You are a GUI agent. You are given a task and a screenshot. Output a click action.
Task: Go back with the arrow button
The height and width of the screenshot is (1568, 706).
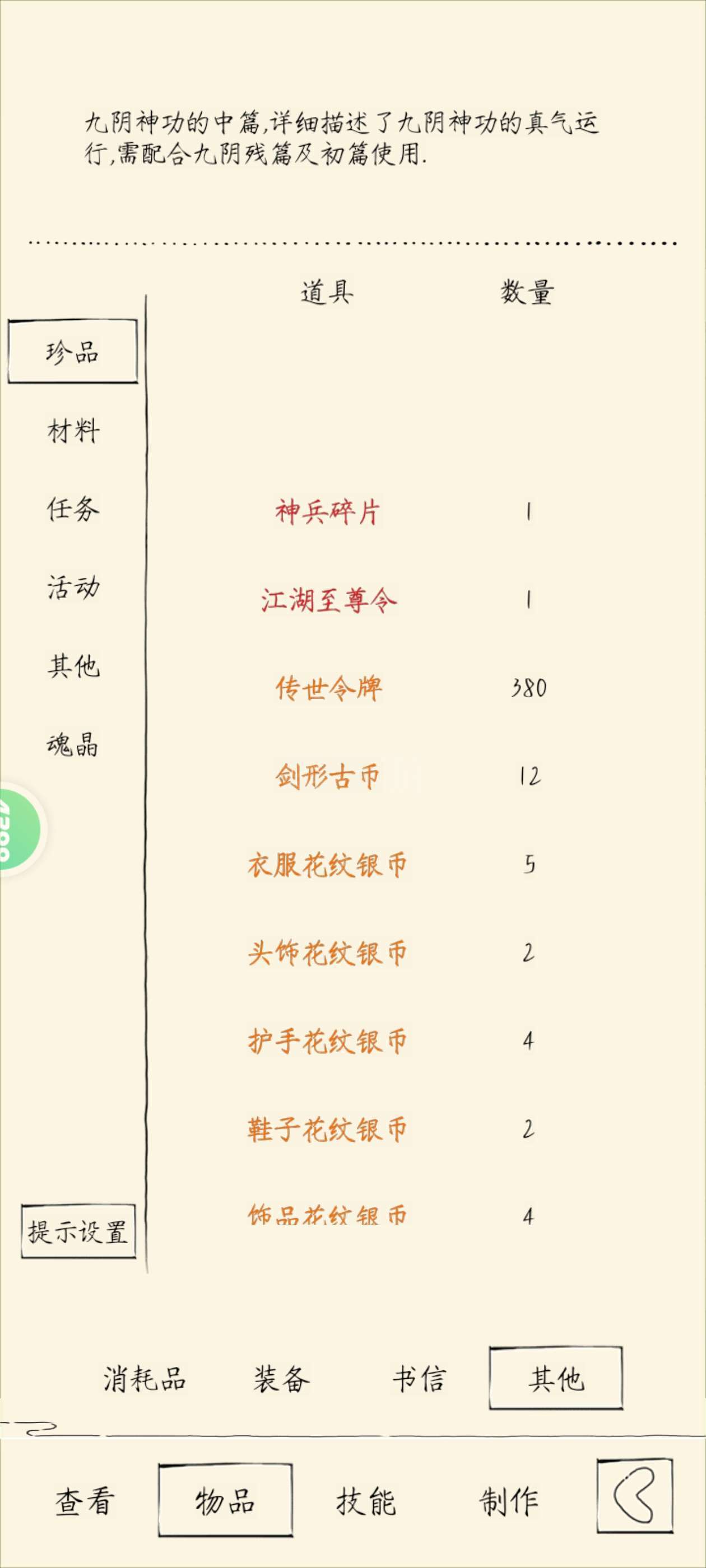(634, 1495)
